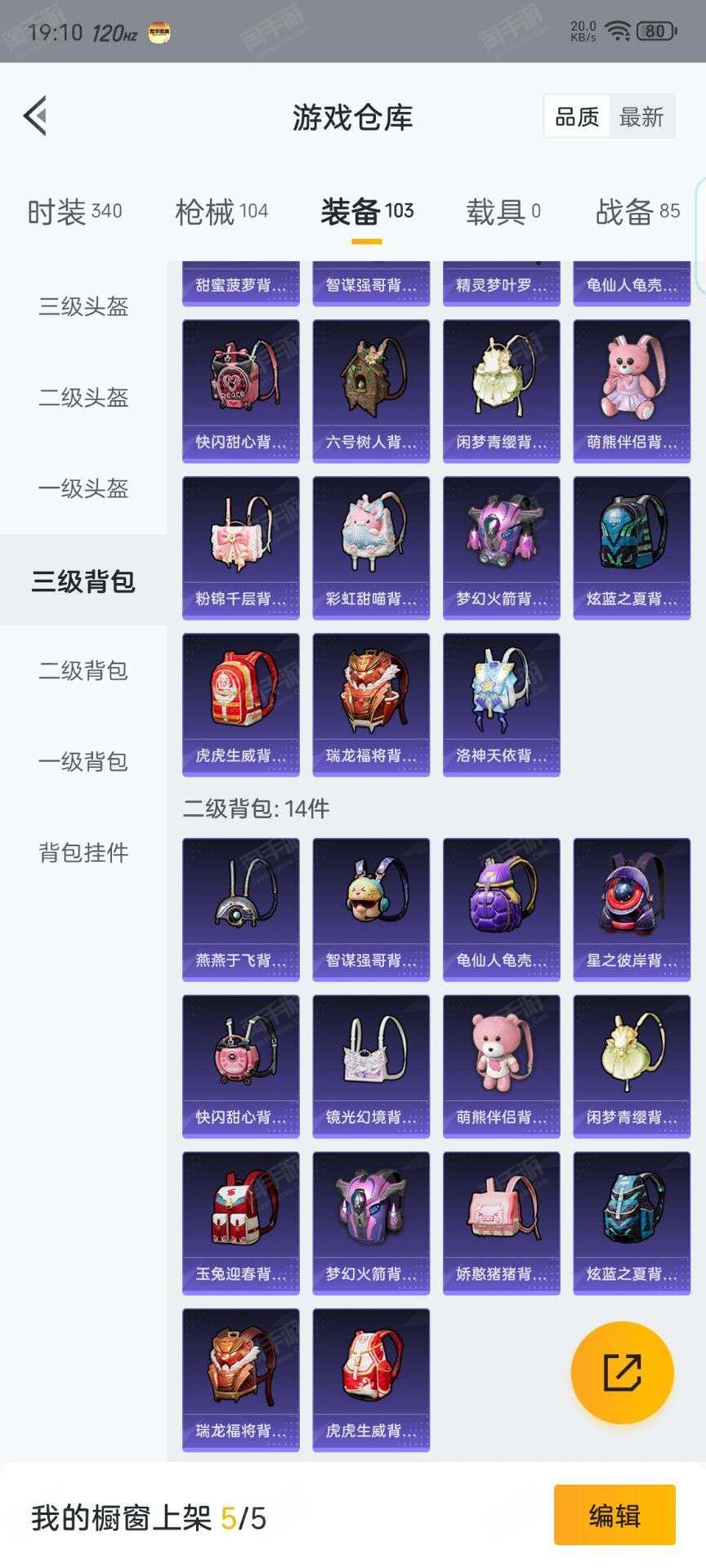The width and height of the screenshot is (706, 1568).
Task: Tap the orange share floating button
Action: pos(622,1372)
